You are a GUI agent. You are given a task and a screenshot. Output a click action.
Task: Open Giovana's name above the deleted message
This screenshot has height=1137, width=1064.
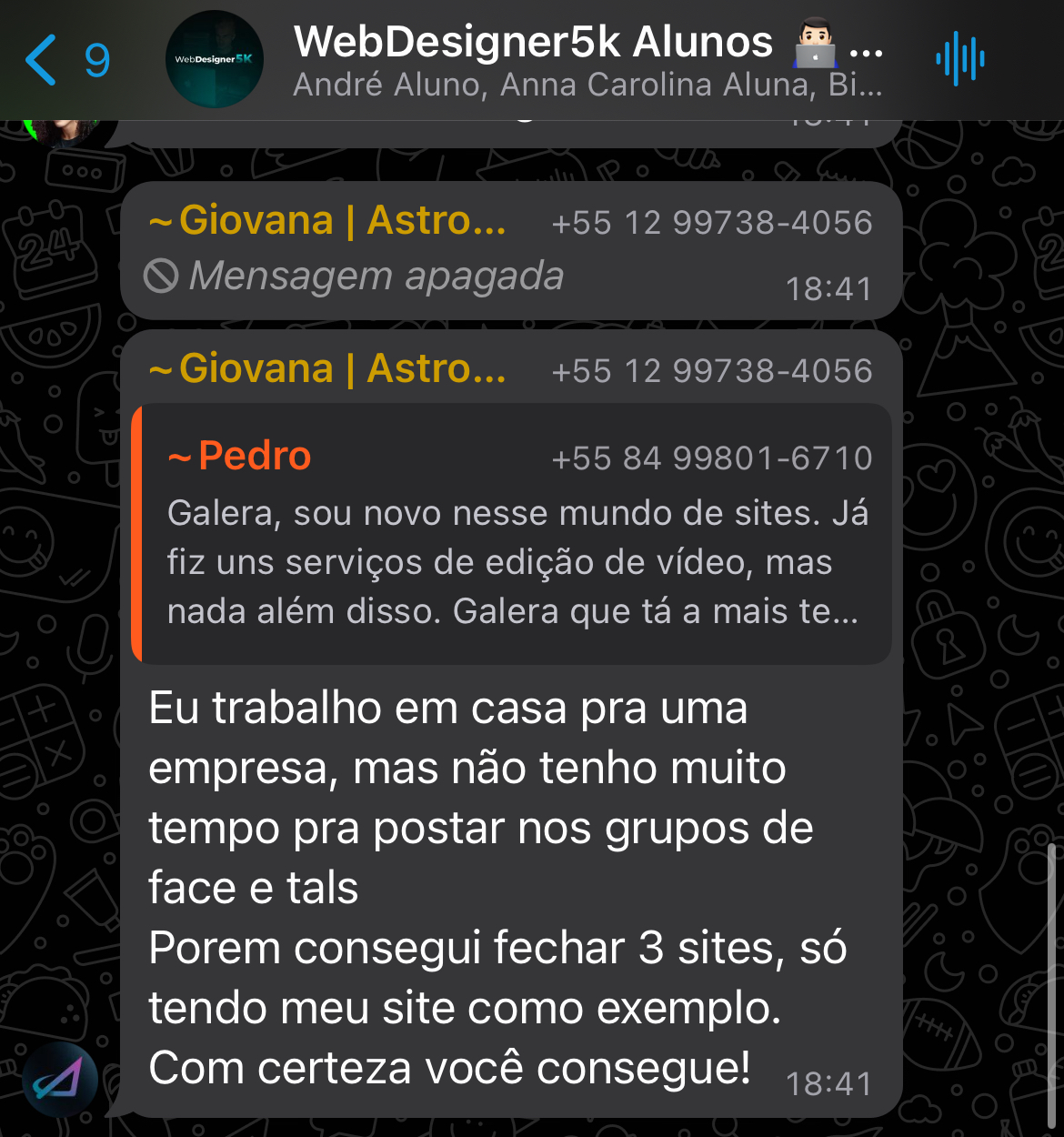[x=328, y=221]
